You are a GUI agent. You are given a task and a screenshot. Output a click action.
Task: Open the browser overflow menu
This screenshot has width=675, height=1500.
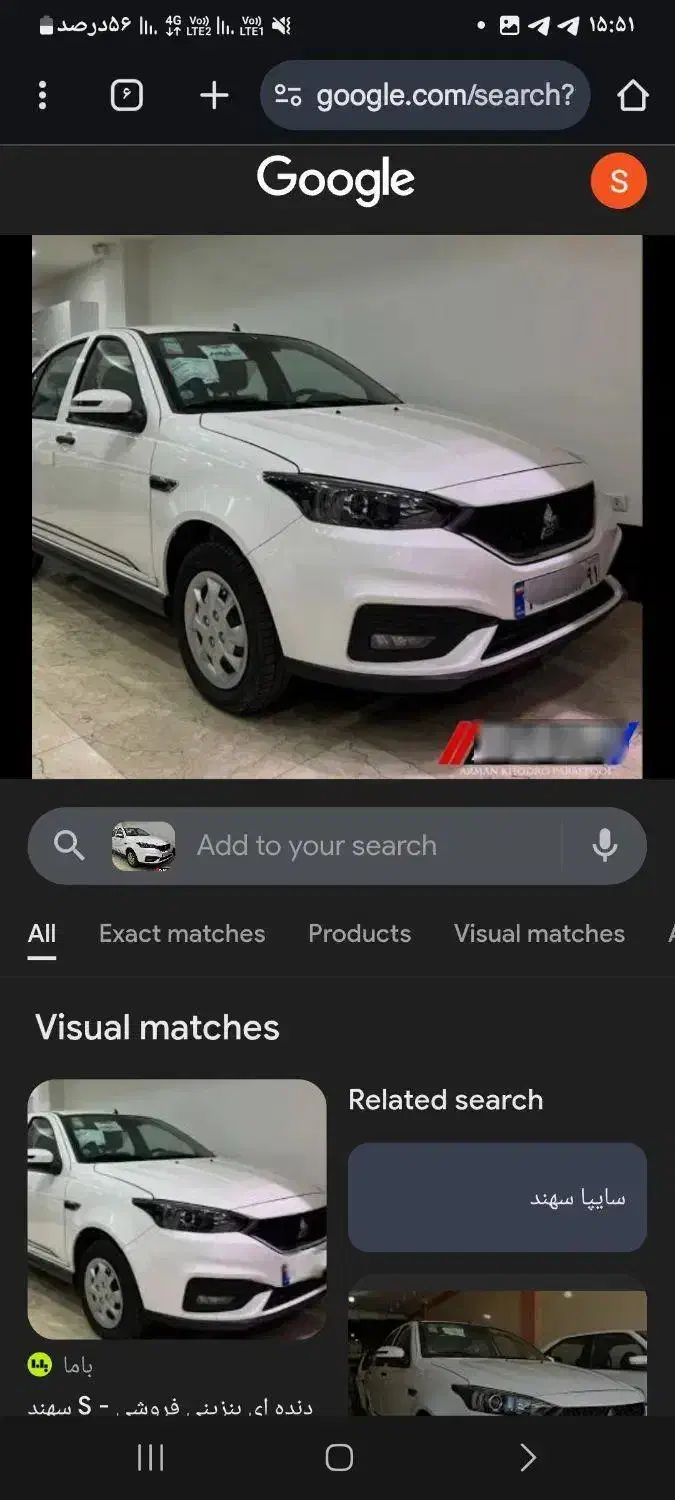pos(42,96)
